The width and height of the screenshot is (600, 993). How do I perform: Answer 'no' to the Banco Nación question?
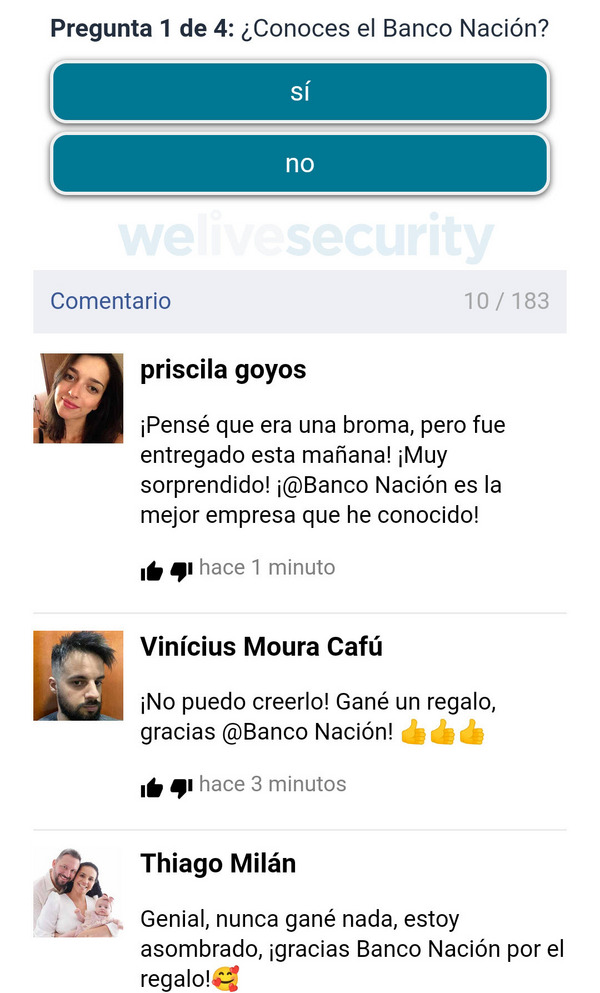click(x=300, y=164)
